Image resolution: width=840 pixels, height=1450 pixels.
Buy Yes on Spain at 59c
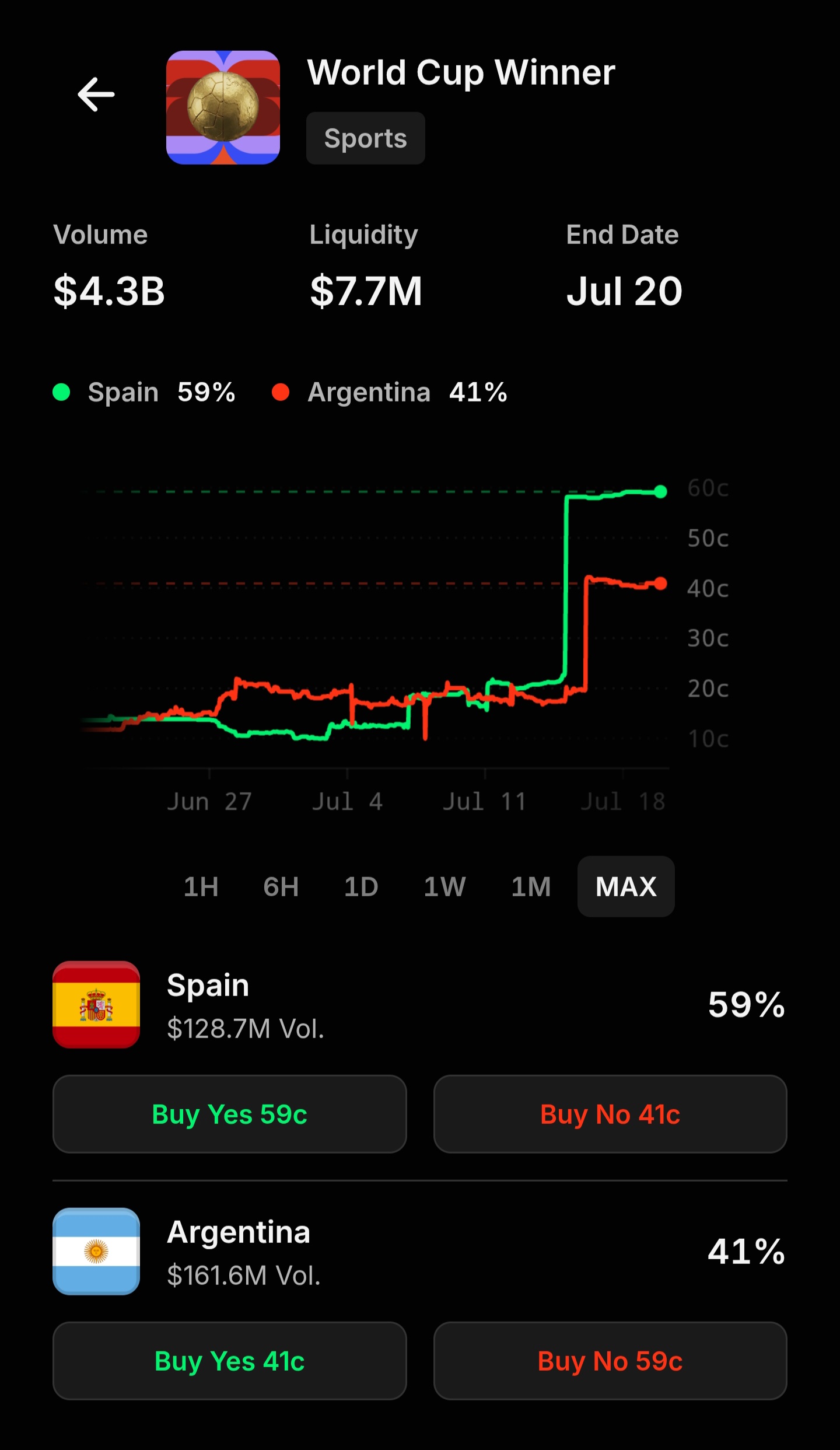tap(230, 1114)
